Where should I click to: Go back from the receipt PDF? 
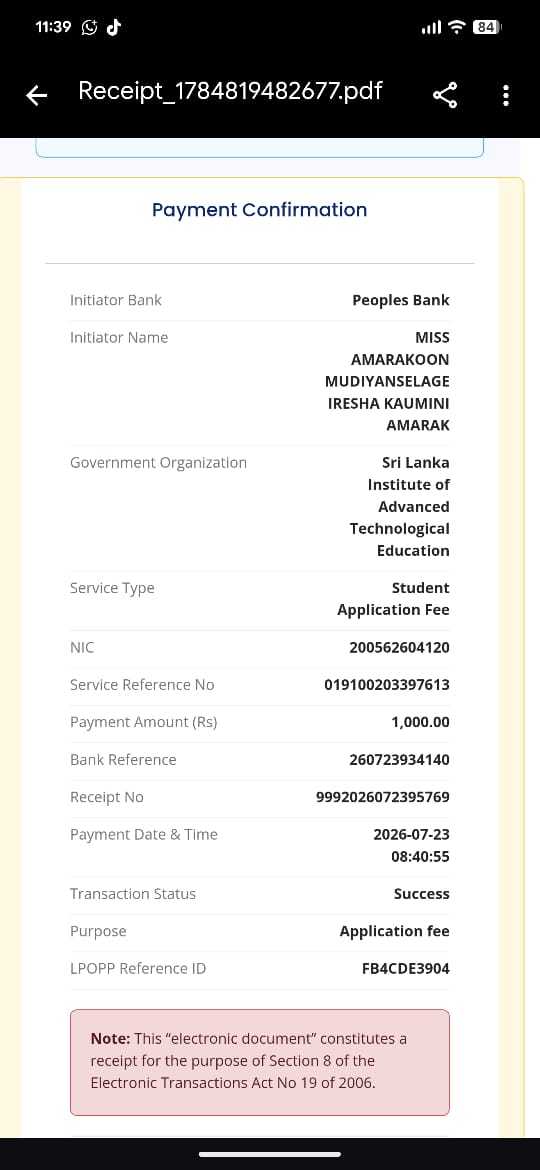37,95
